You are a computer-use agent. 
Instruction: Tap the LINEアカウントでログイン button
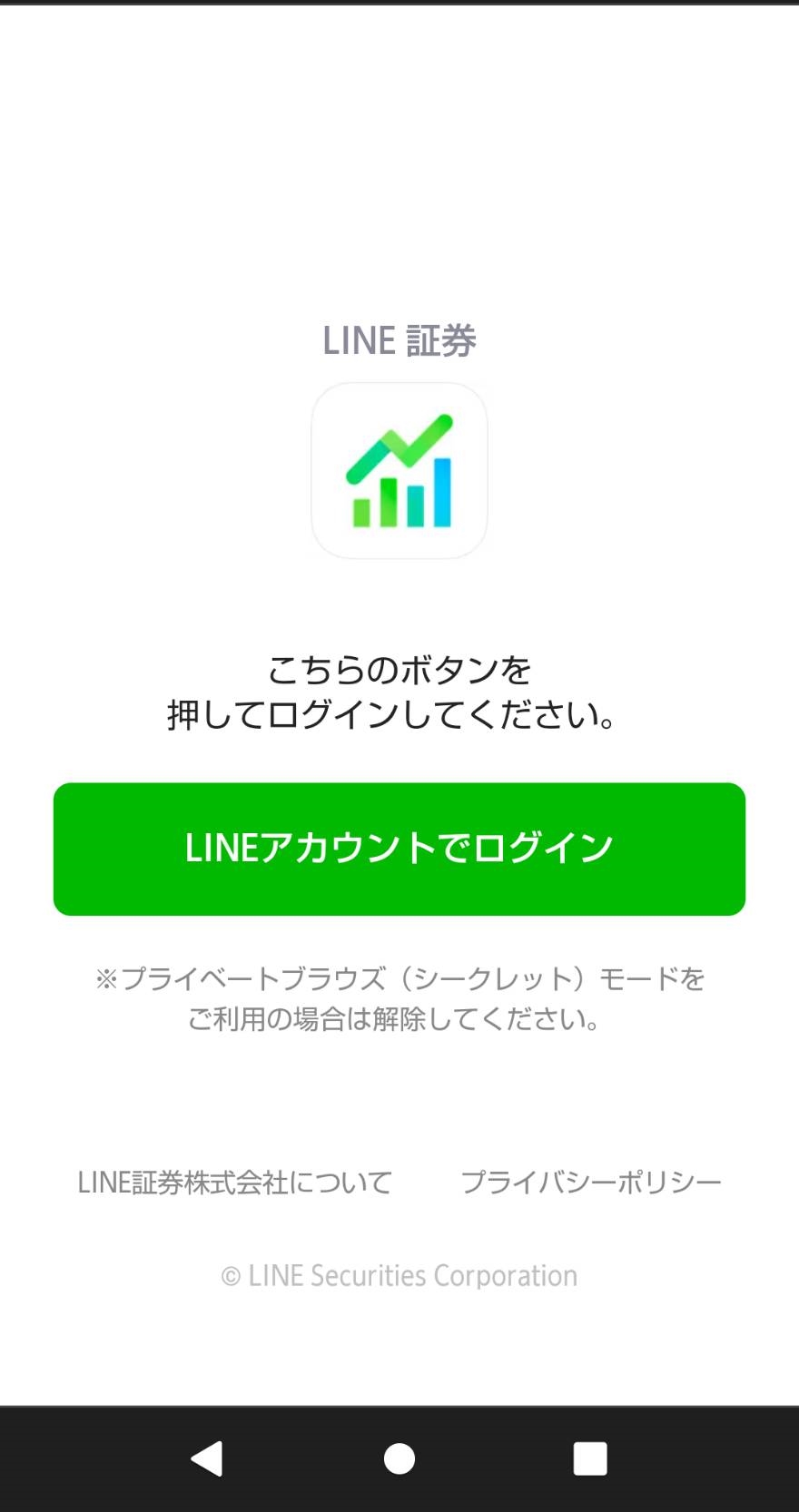399,849
